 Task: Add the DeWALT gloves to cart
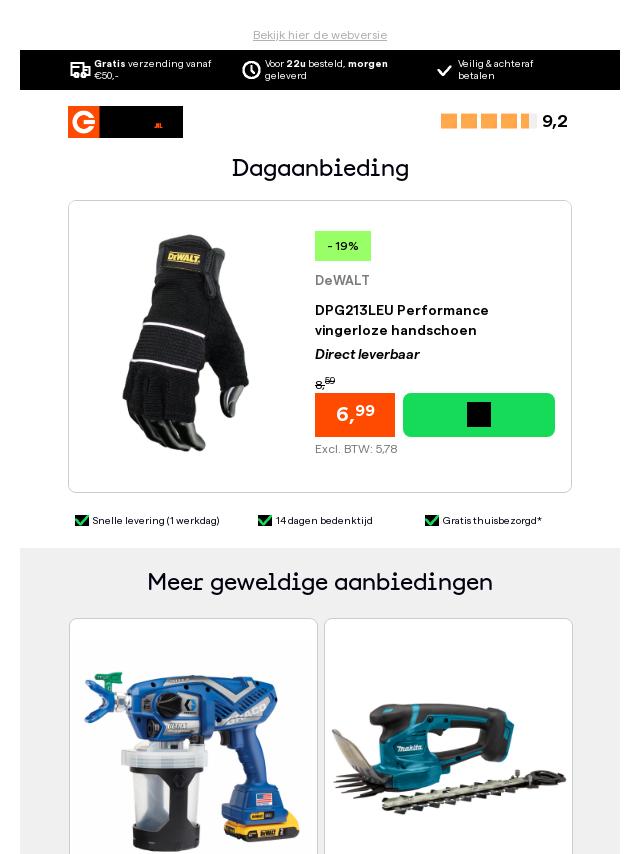(x=478, y=415)
